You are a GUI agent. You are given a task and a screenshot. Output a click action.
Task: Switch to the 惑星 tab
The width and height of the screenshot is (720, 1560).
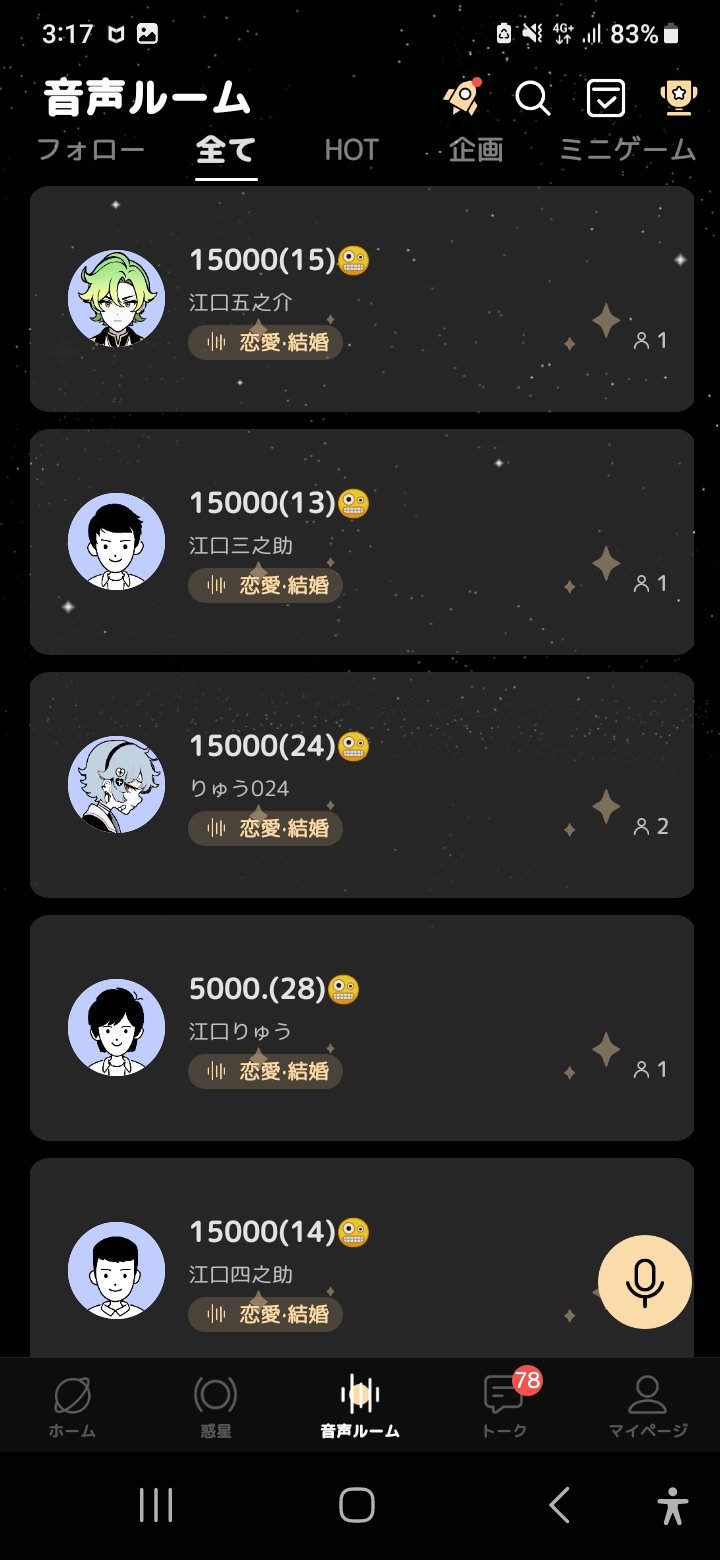click(215, 1404)
